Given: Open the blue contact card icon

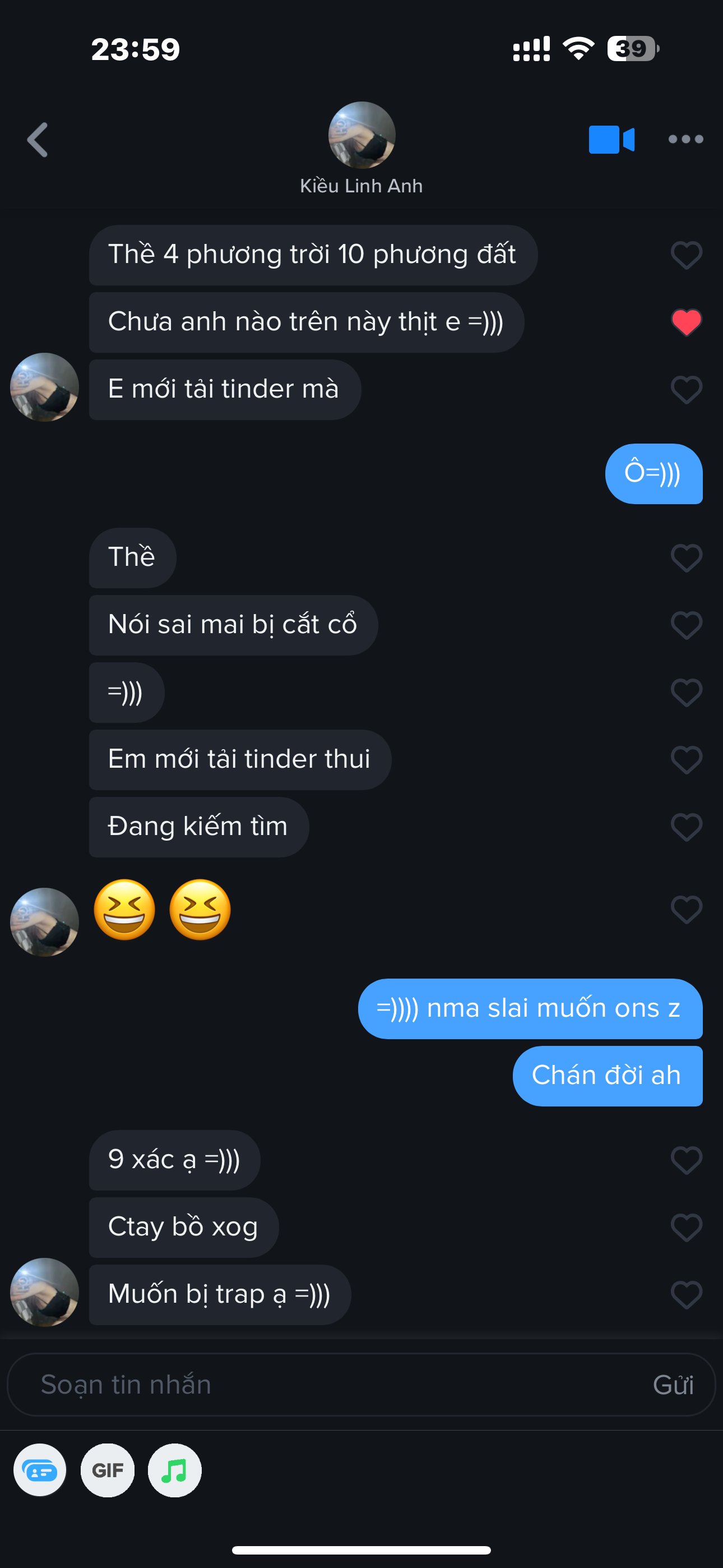Looking at the screenshot, I should 40,1470.
